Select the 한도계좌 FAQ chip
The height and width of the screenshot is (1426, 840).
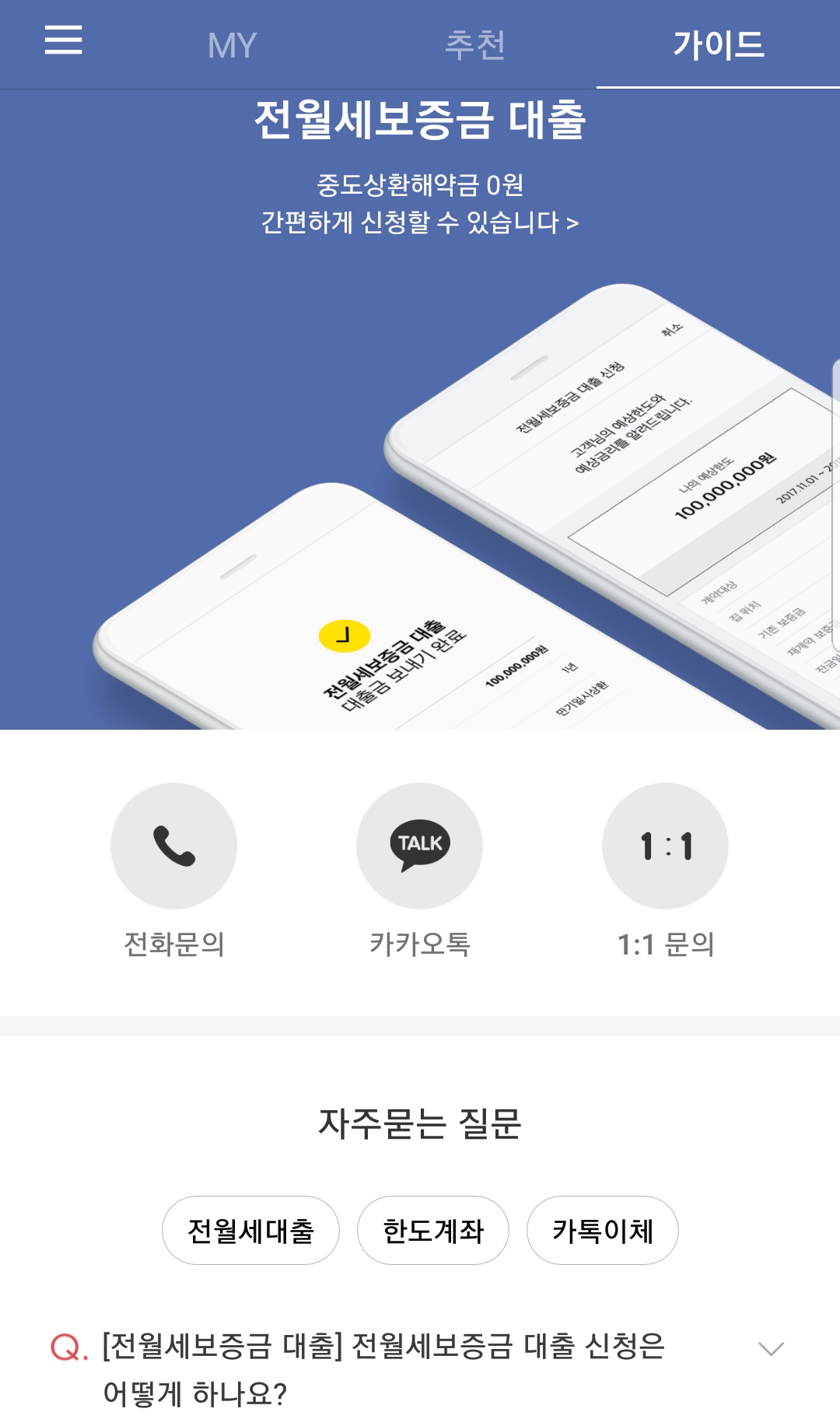(x=433, y=1231)
